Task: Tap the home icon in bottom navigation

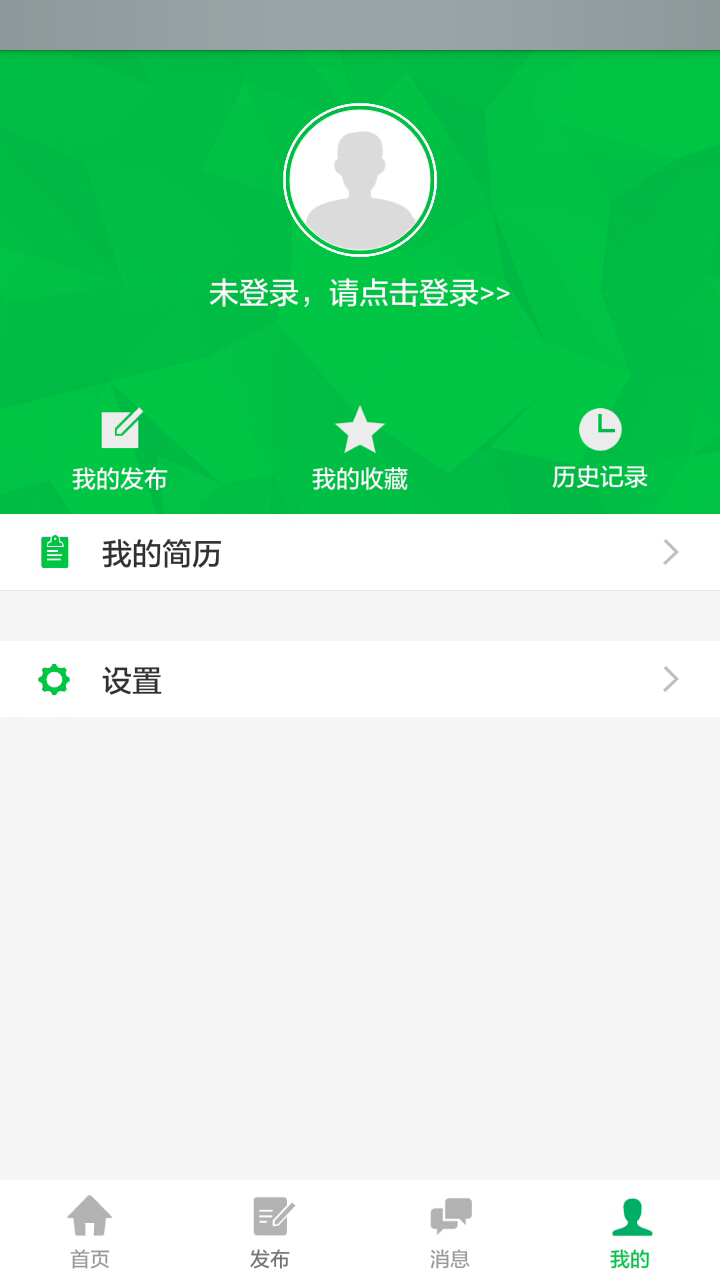Action: pyautogui.click(x=90, y=1217)
